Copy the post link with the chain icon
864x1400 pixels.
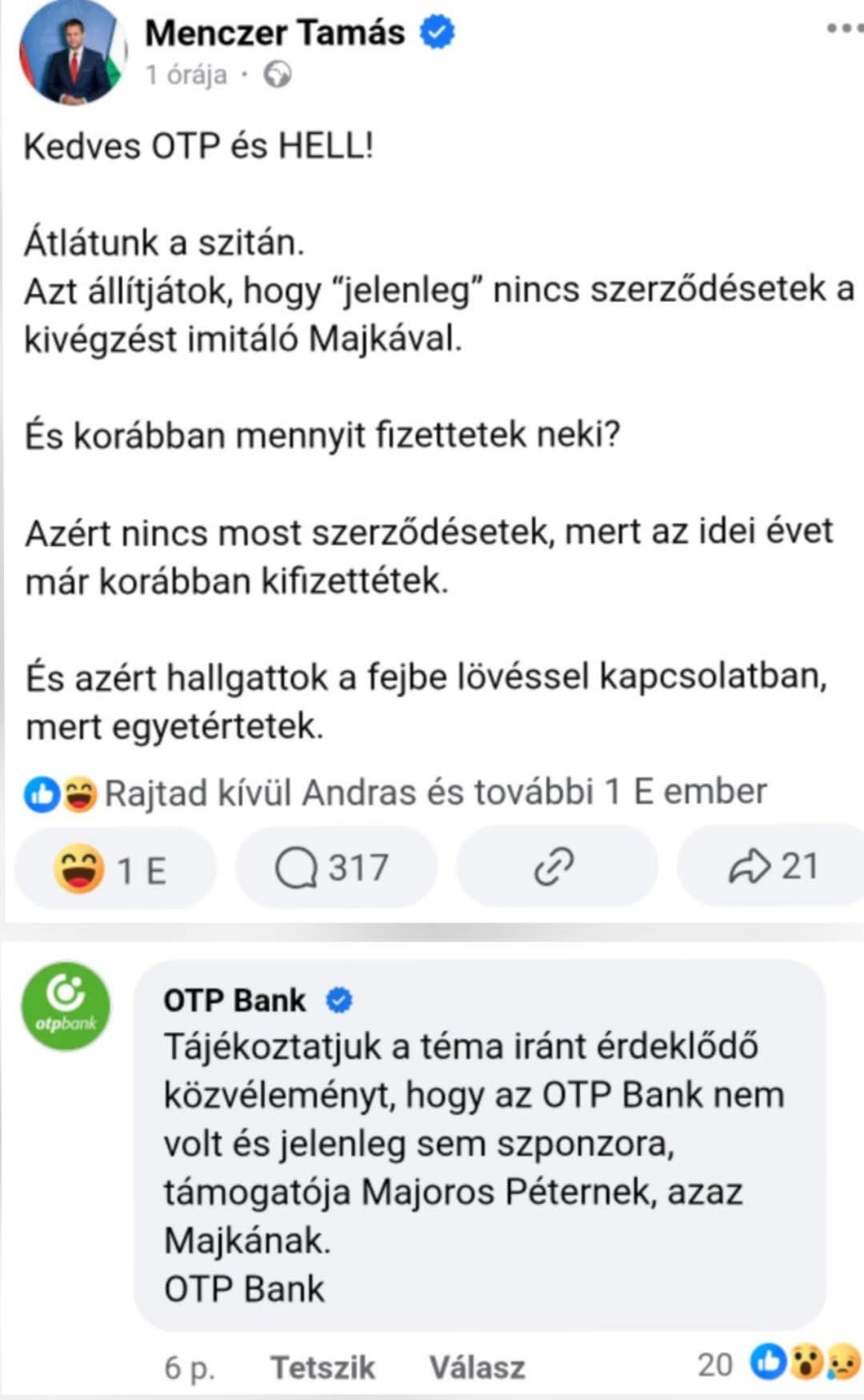coord(555,867)
